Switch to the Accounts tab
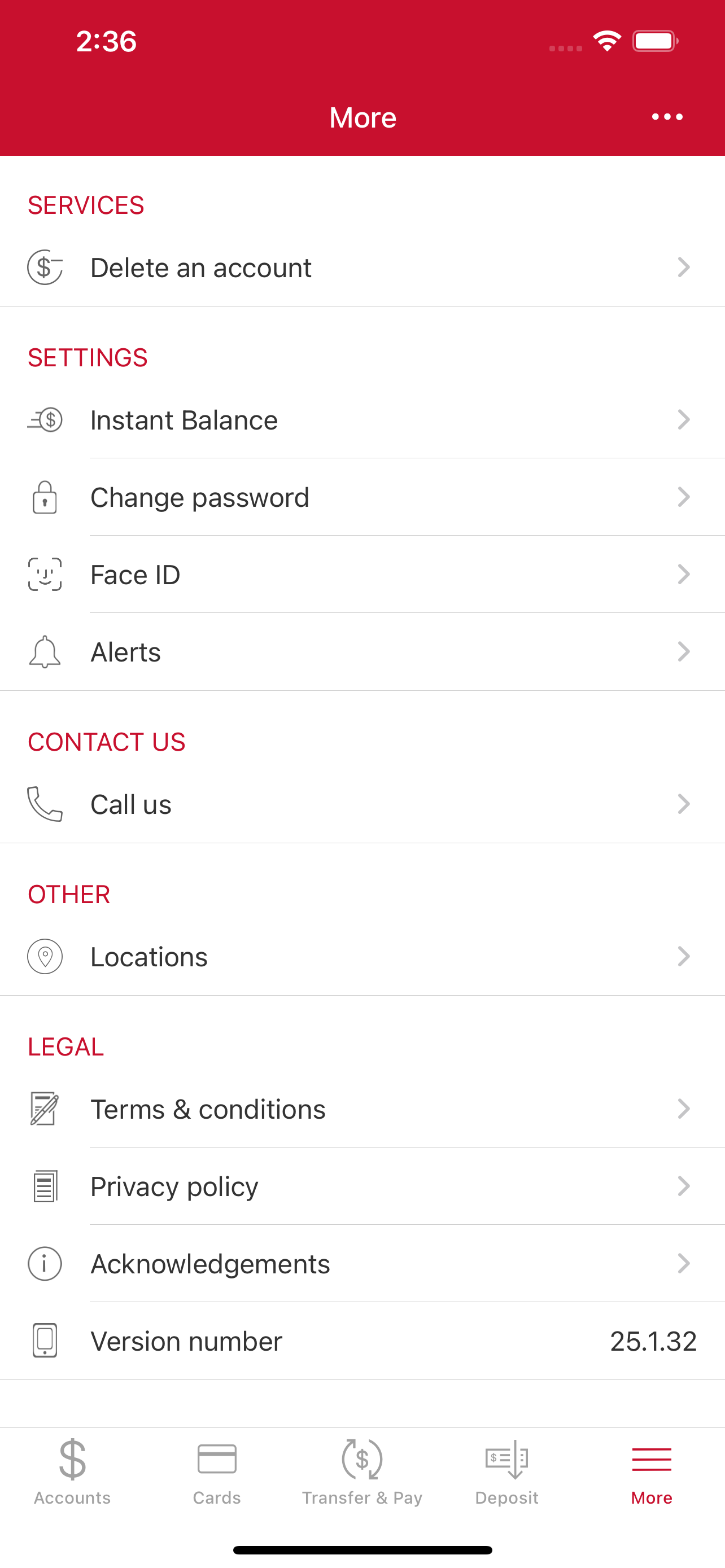This screenshot has width=725, height=1568. tap(72, 1472)
